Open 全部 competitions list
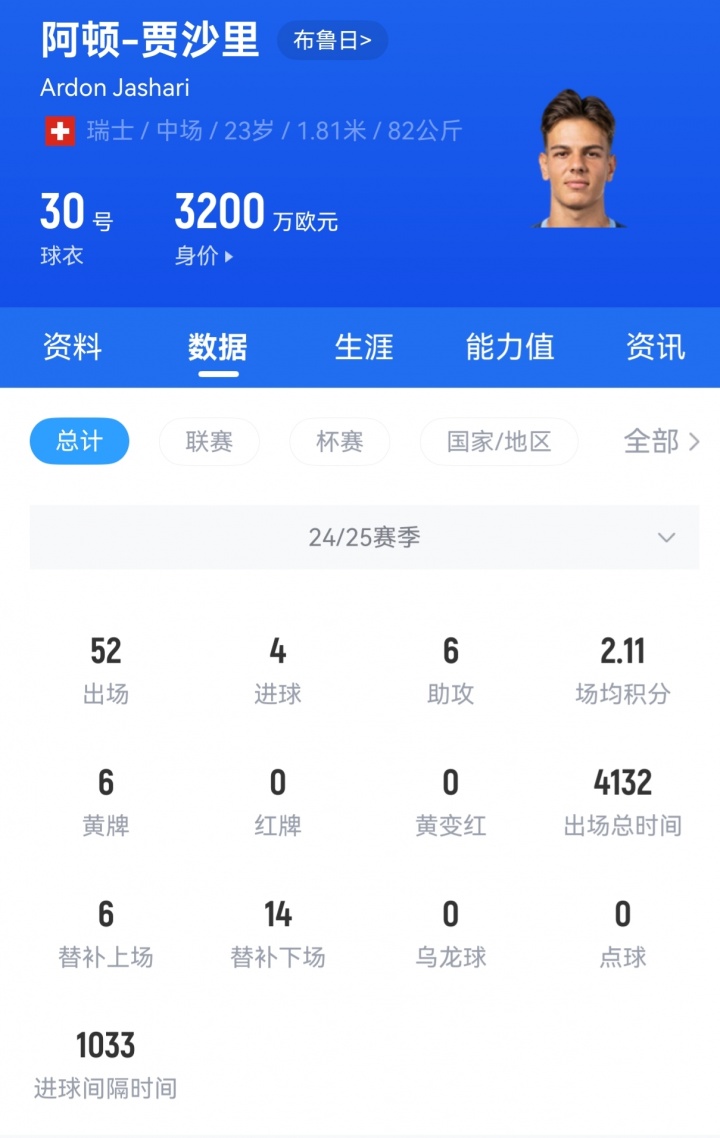Screen dimensions: 720x1138 pyautogui.click(x=660, y=441)
